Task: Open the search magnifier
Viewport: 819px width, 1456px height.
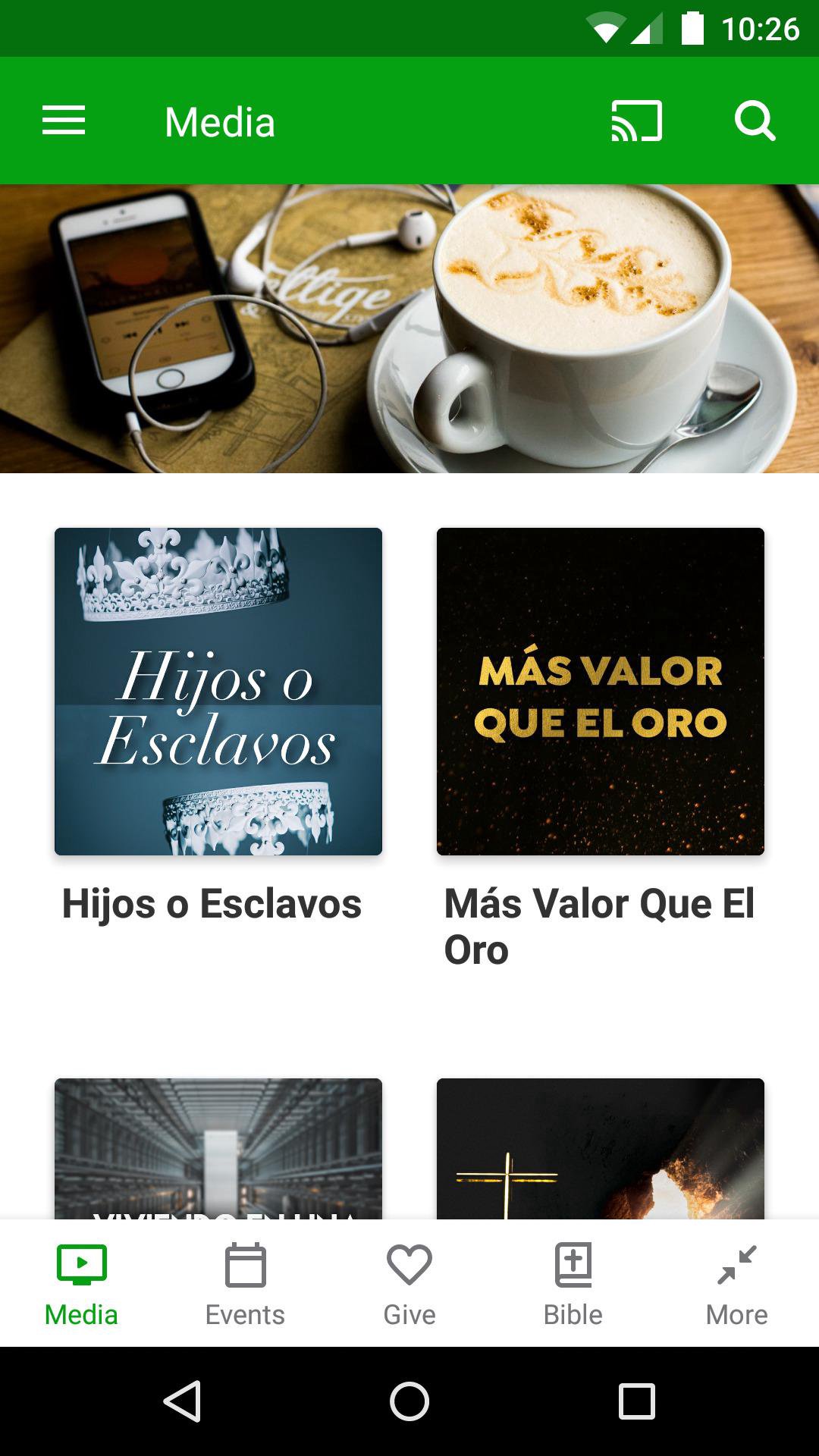Action: click(x=755, y=121)
